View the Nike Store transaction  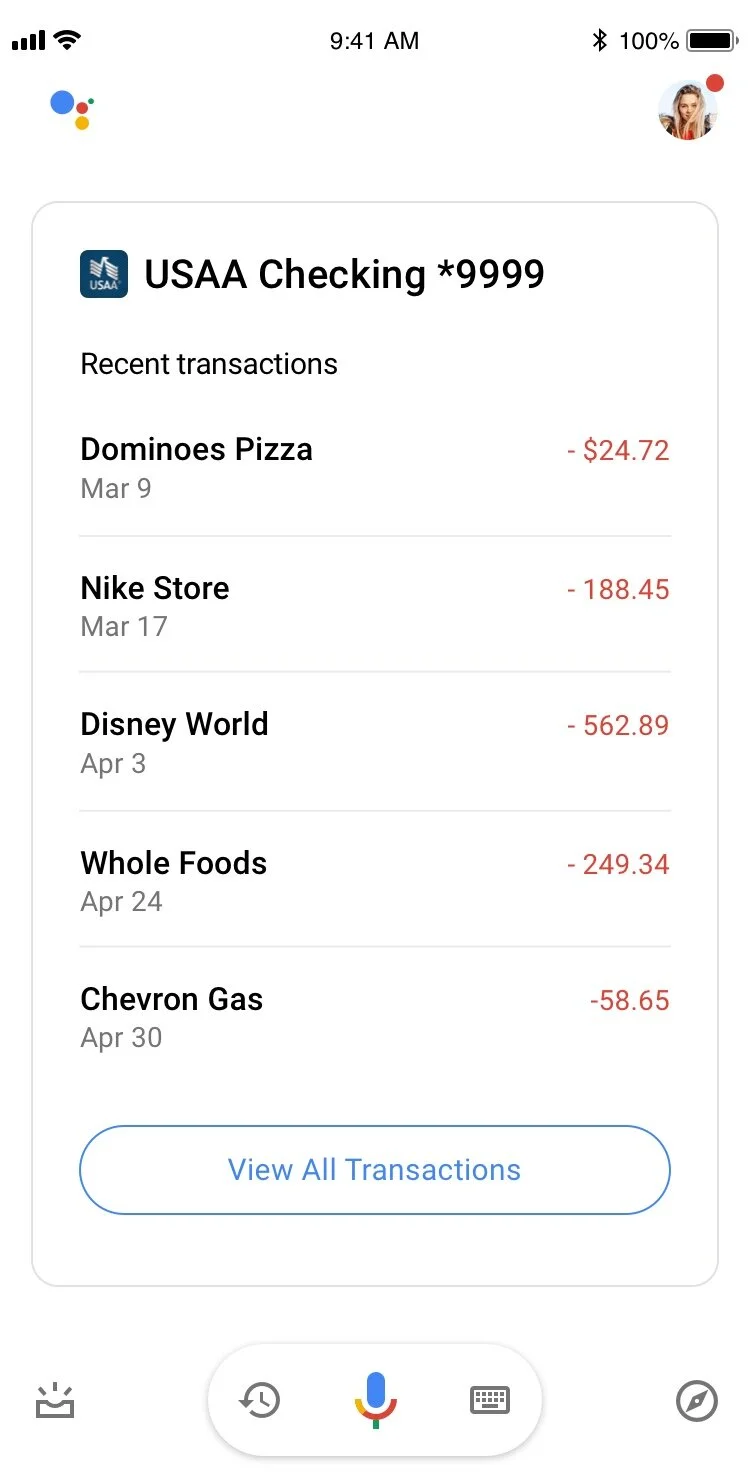click(375, 606)
